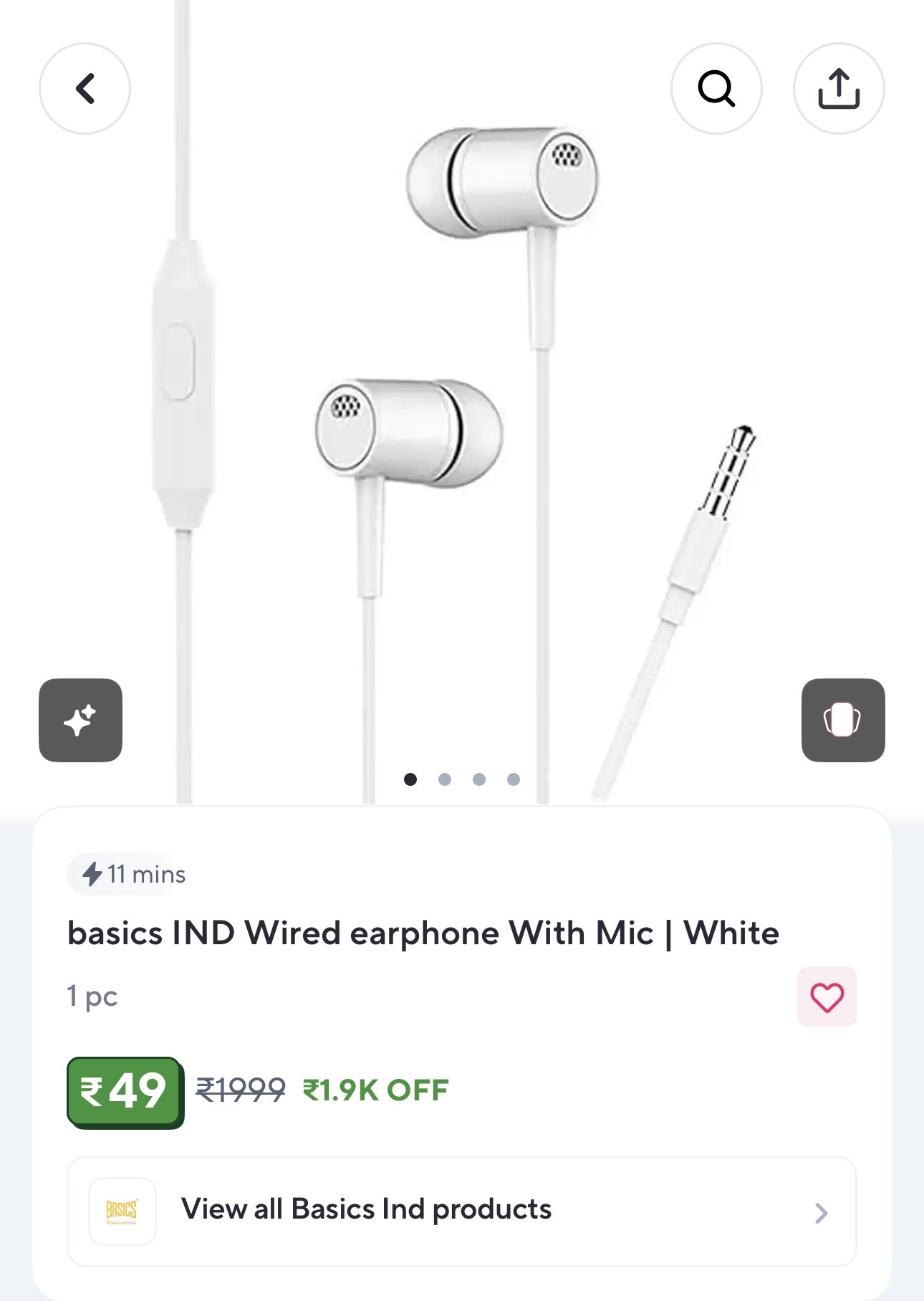Open the search icon
The image size is (924, 1301).
pyautogui.click(x=716, y=89)
